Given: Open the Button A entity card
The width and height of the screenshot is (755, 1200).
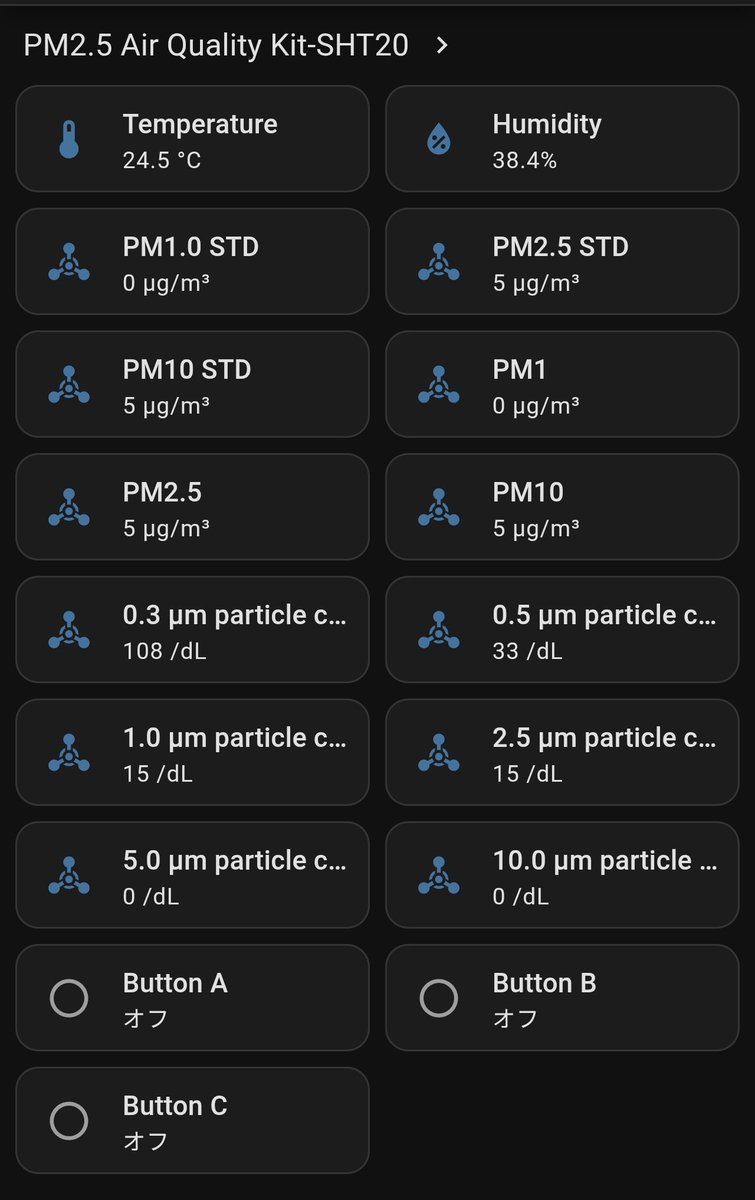Looking at the screenshot, I should (192, 998).
